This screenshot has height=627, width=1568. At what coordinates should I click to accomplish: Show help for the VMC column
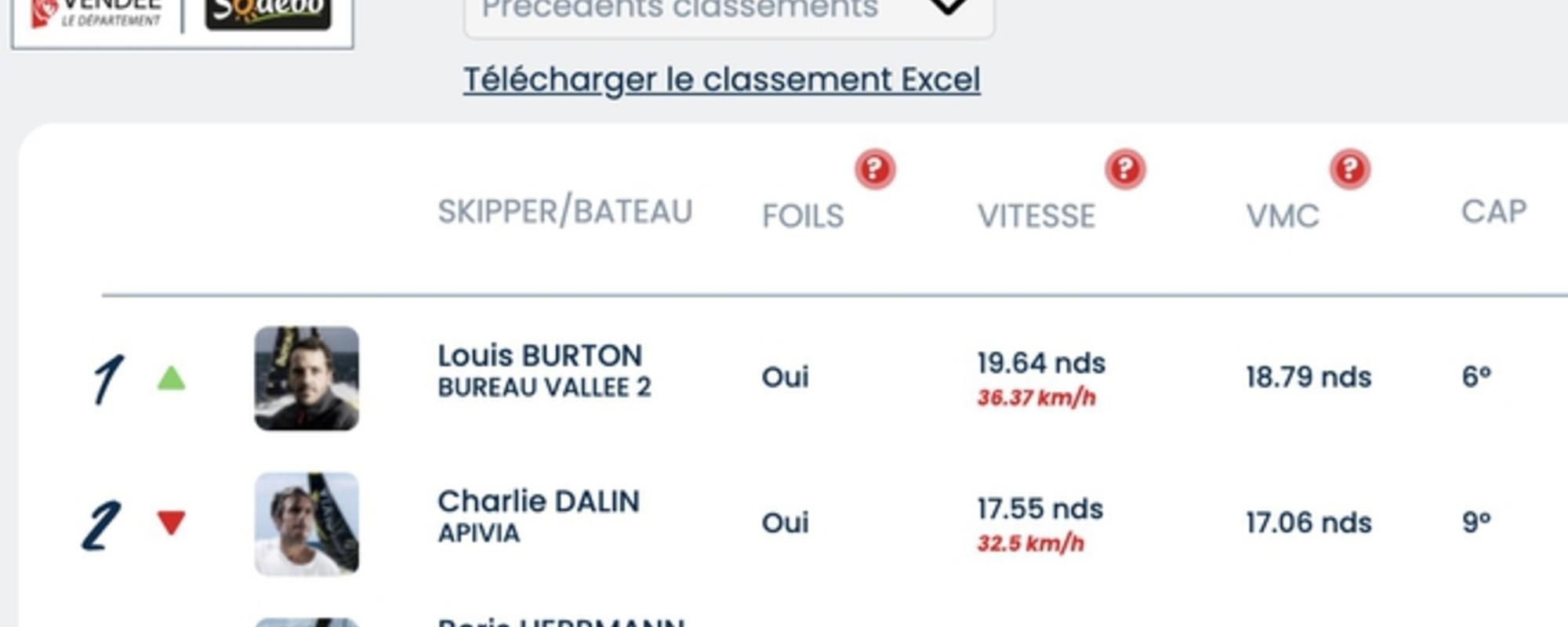point(1349,169)
